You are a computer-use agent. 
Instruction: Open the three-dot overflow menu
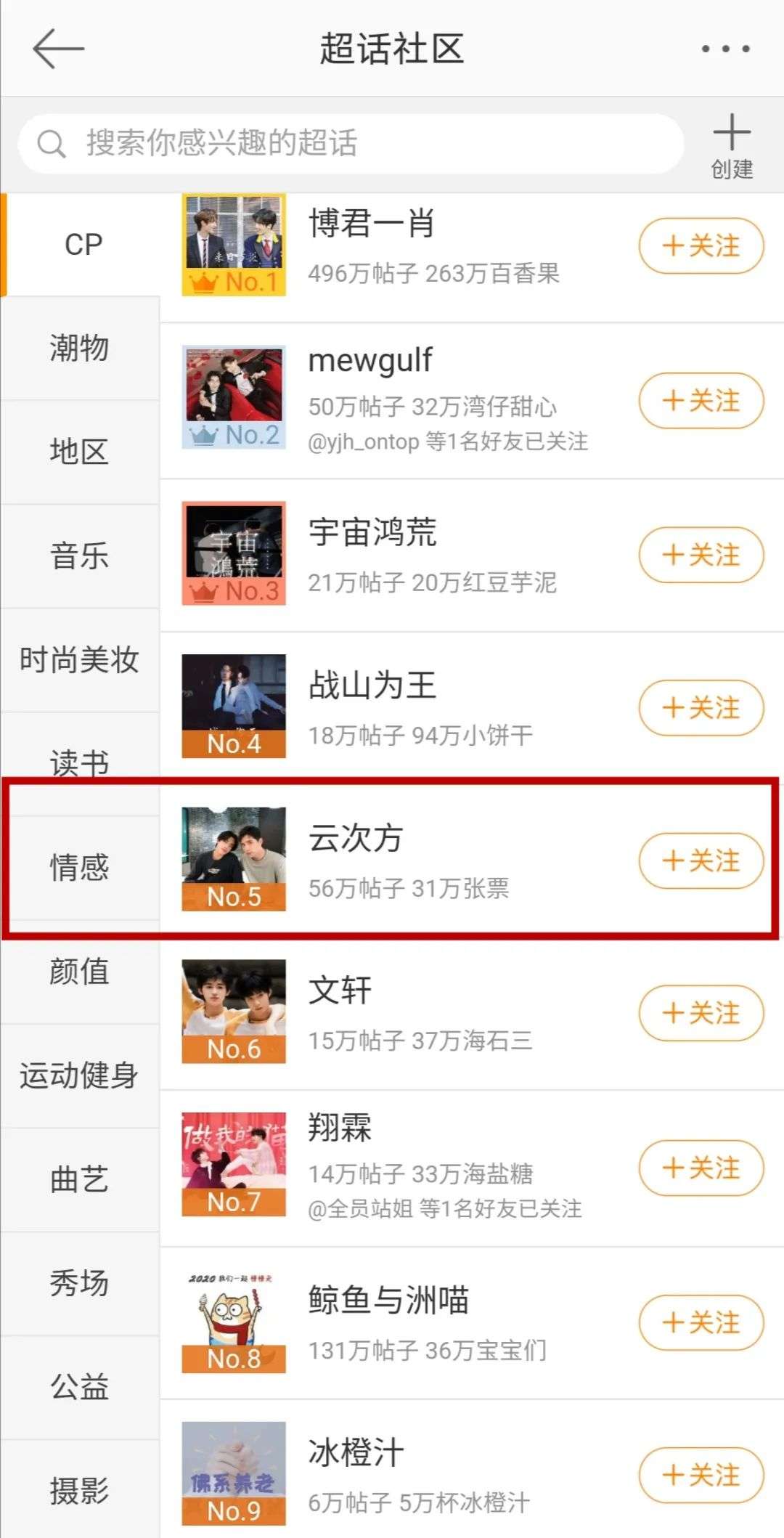pos(725,49)
